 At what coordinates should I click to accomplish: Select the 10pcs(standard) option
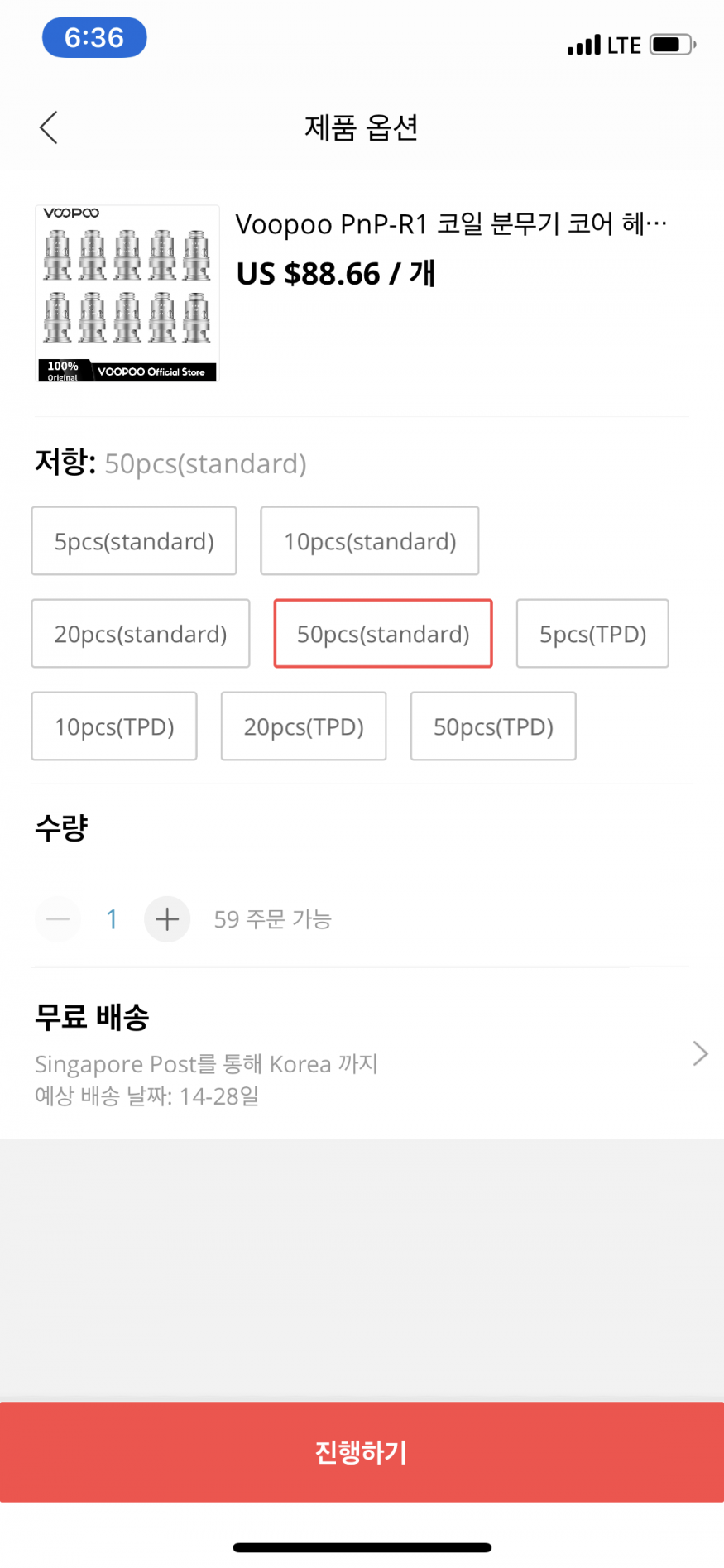[x=370, y=541]
